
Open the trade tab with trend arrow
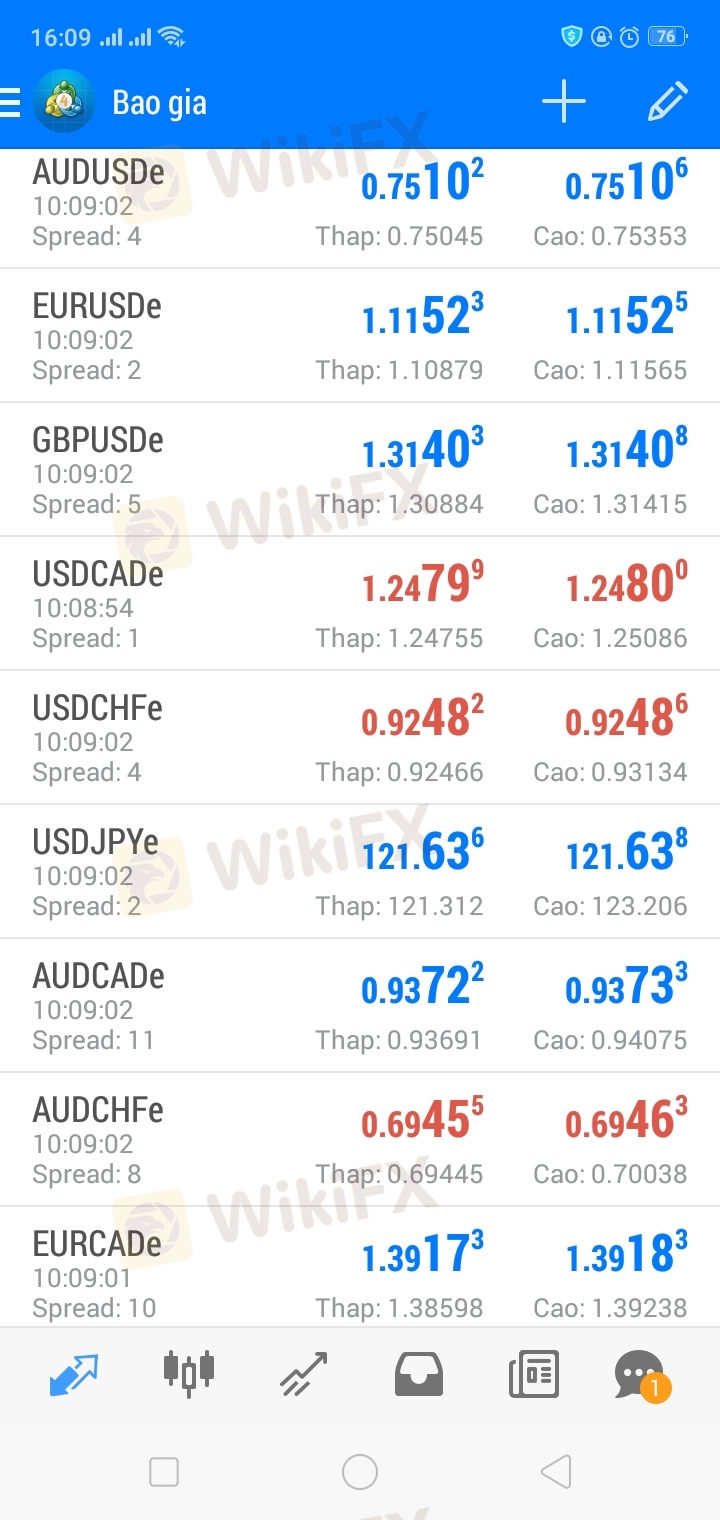click(x=304, y=1374)
